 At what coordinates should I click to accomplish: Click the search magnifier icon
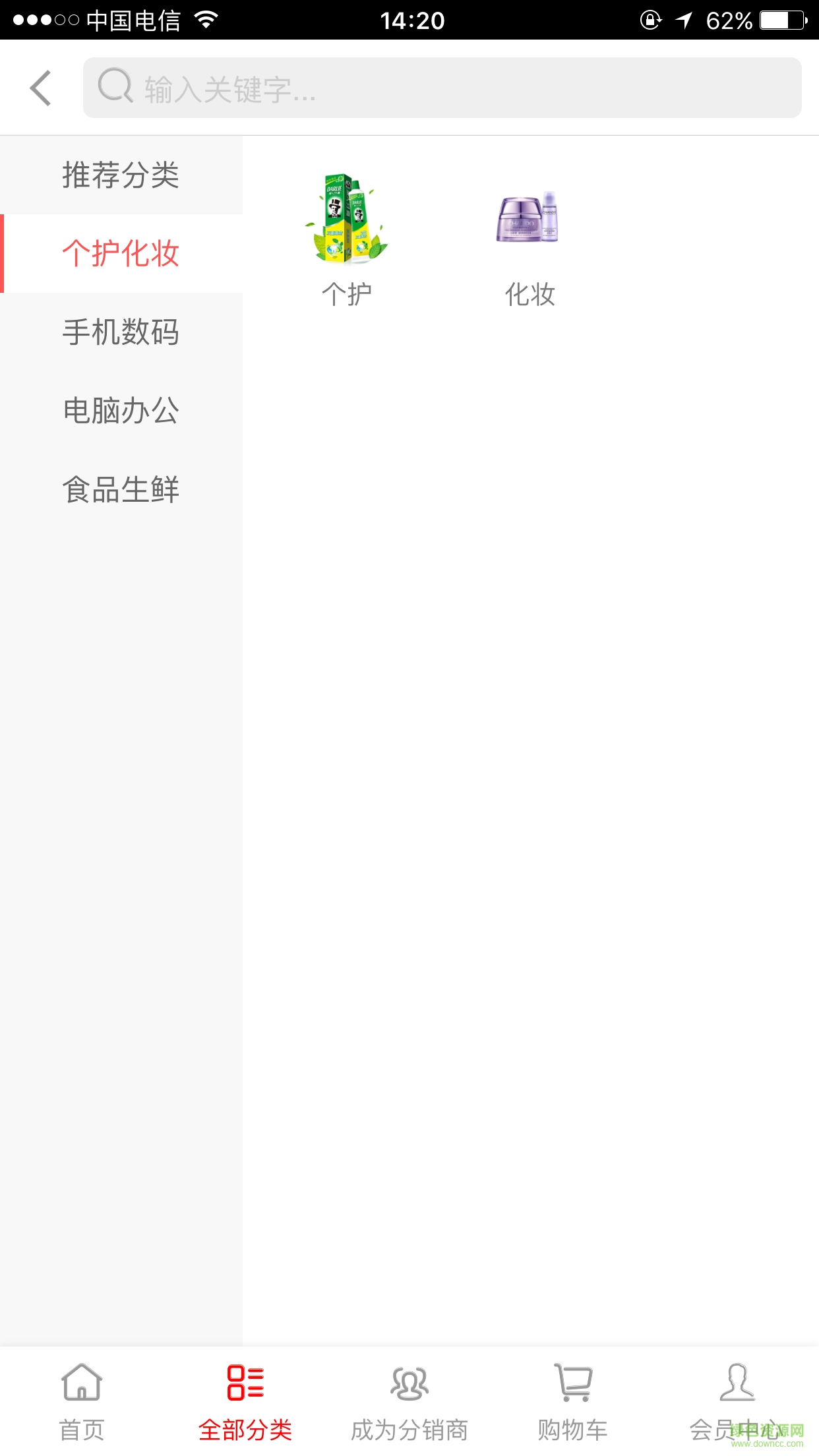tap(115, 88)
